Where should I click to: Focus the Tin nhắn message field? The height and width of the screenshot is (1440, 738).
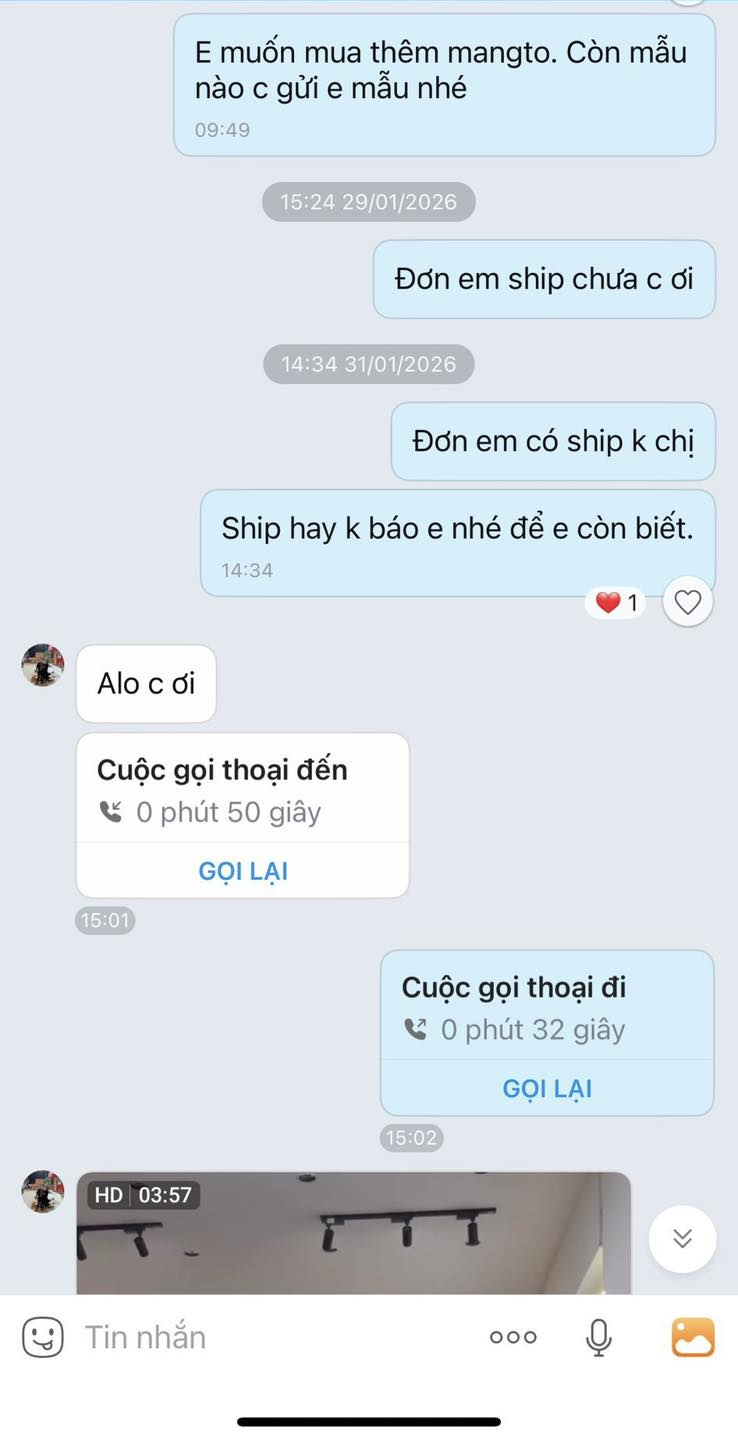(x=270, y=1337)
